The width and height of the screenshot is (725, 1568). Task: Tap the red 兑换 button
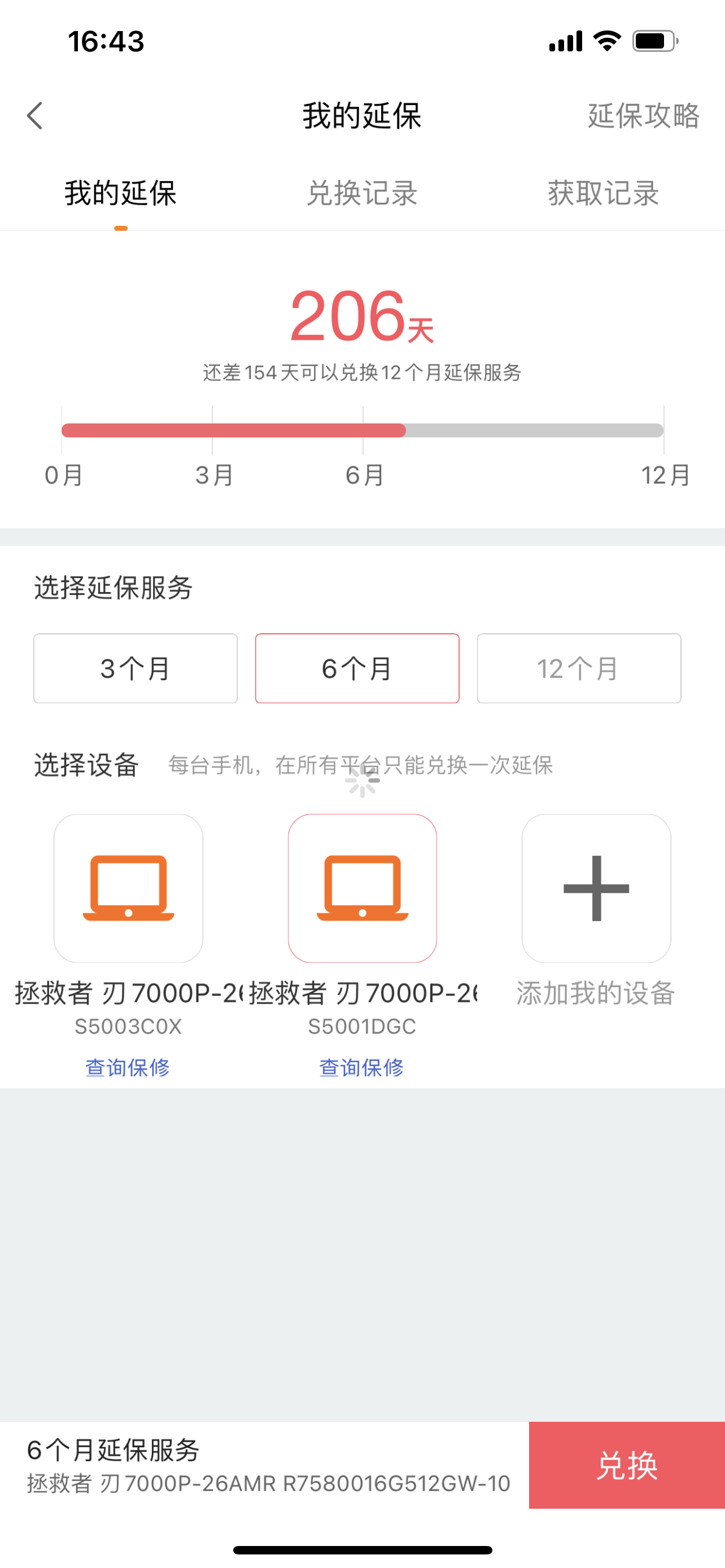627,1465
